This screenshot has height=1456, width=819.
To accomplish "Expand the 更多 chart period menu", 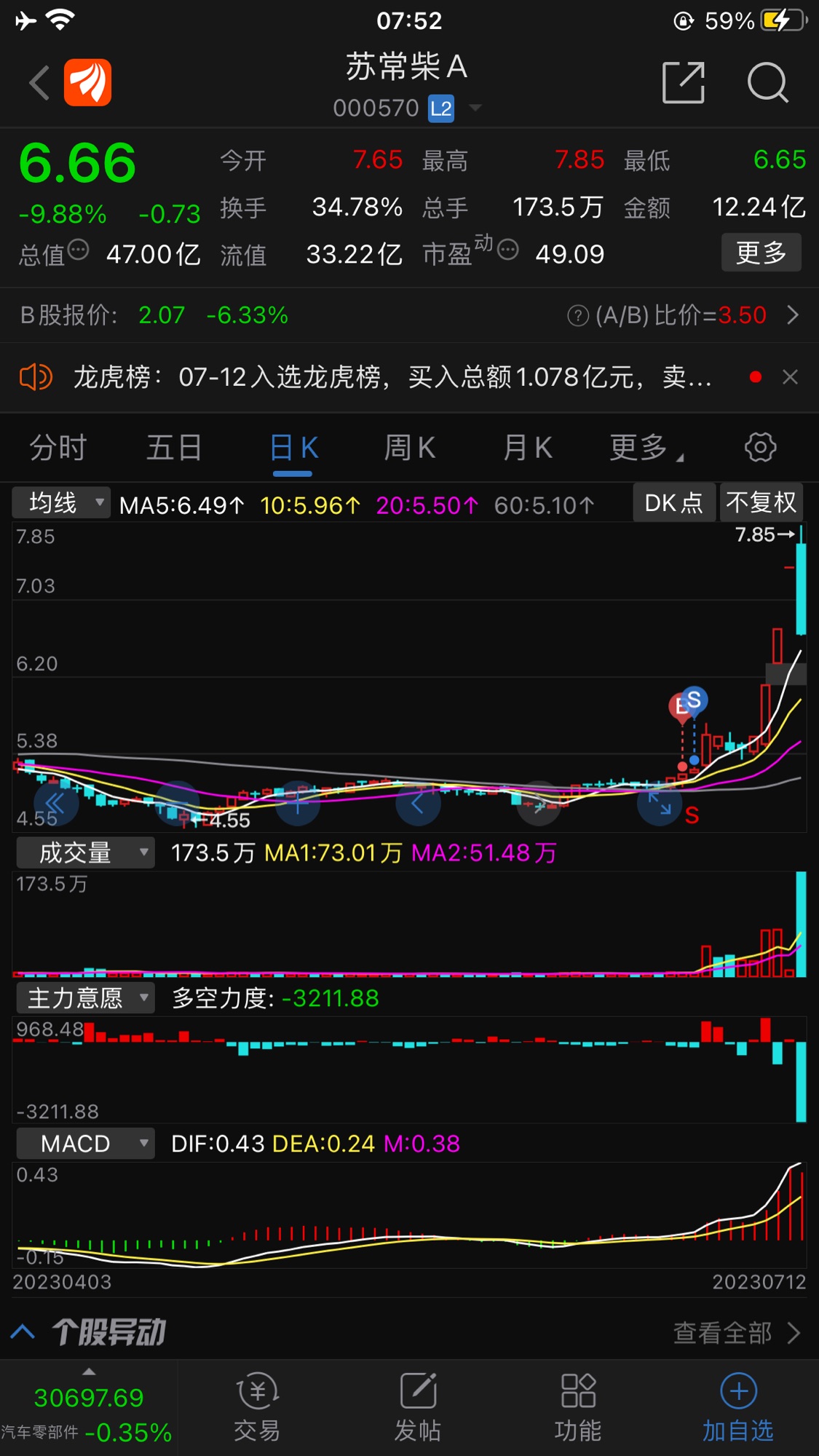I will (x=645, y=447).
